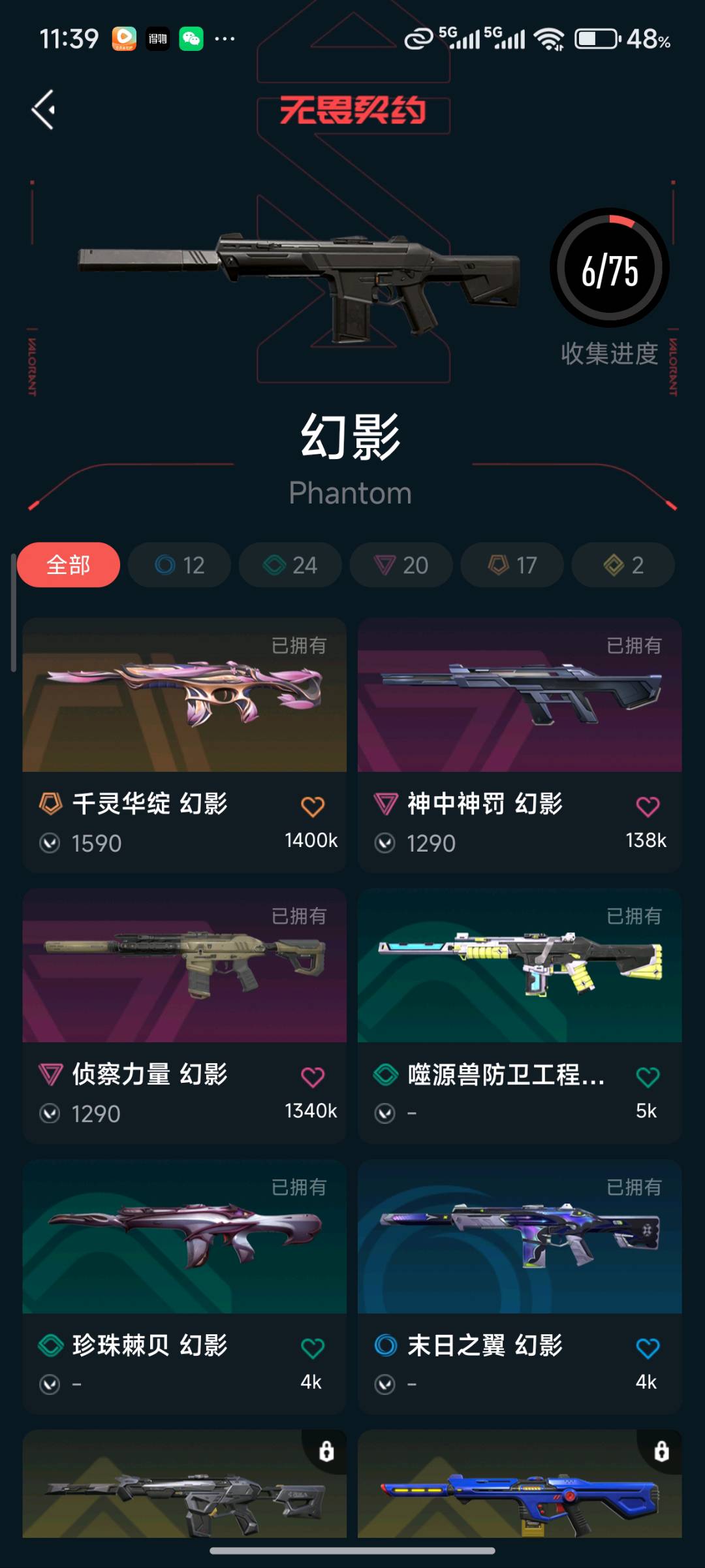Open the 珍珠棘贝 幻影 skin card
Viewport: 705px width, 1568px height.
(185, 1287)
